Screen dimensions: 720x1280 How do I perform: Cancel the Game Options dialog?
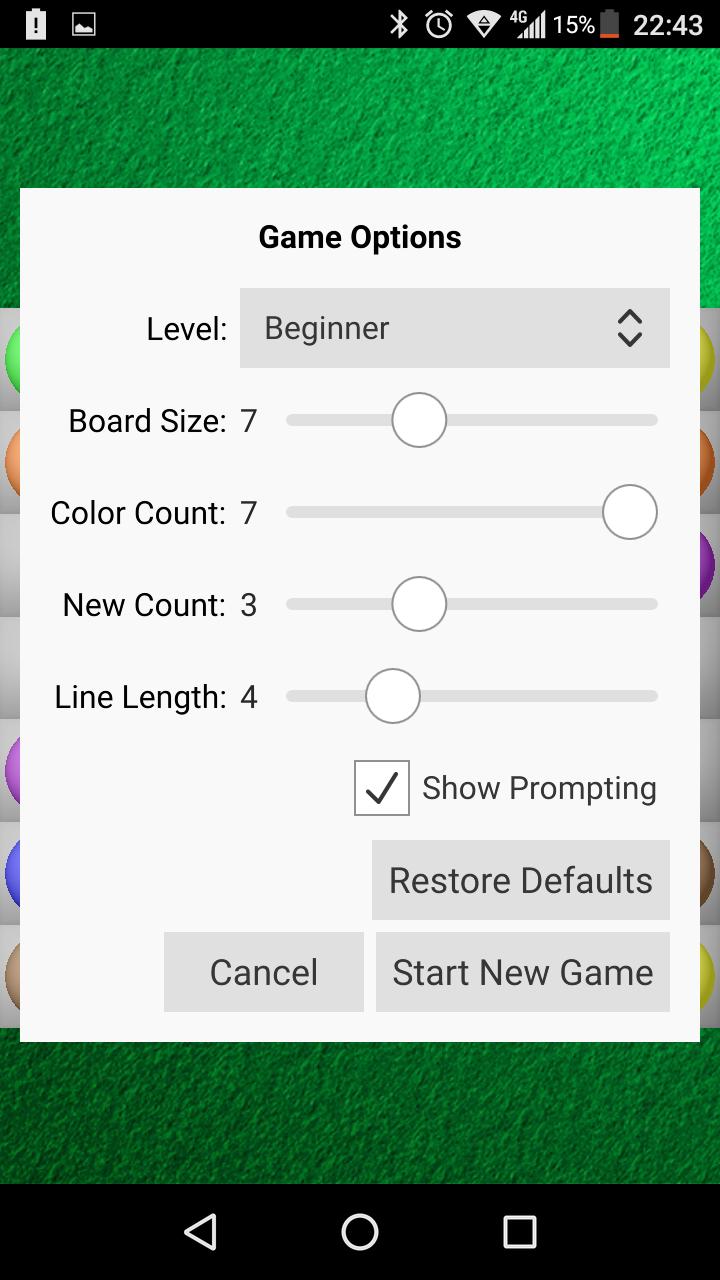264,972
